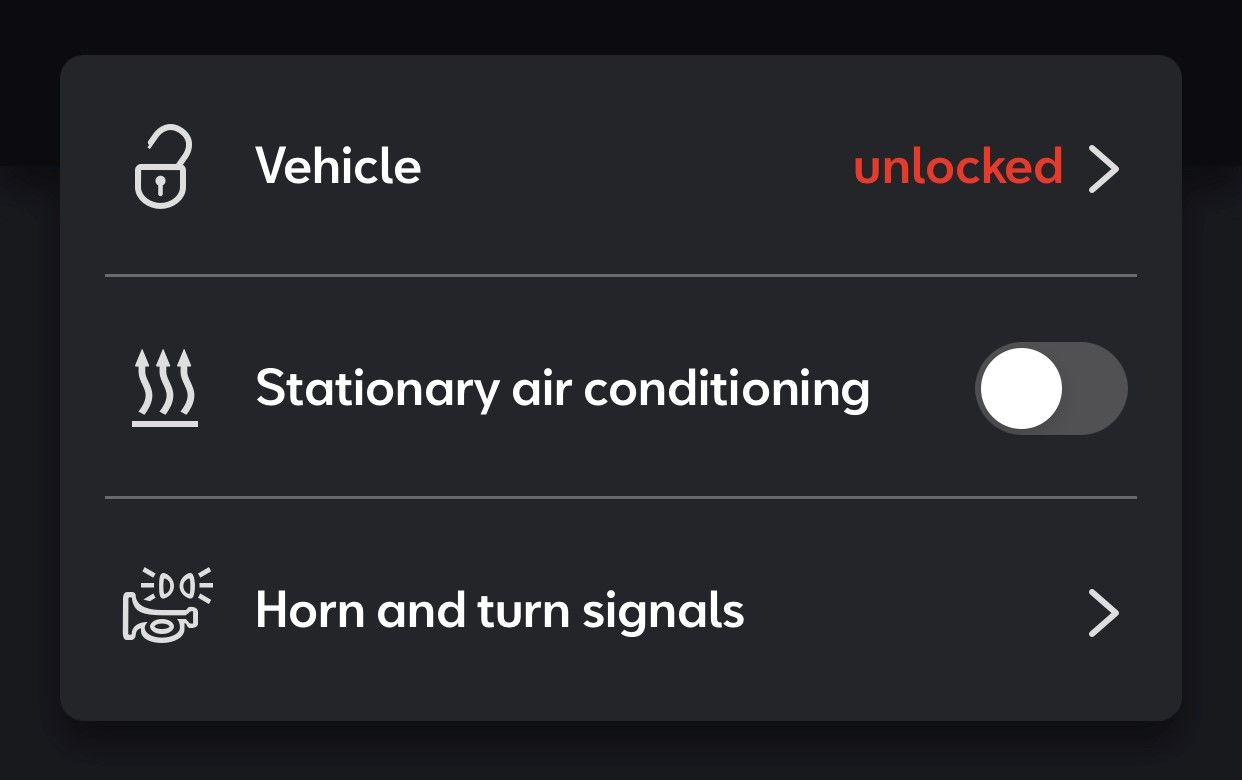Enable Stationary air conditioning switch

[1050, 389]
